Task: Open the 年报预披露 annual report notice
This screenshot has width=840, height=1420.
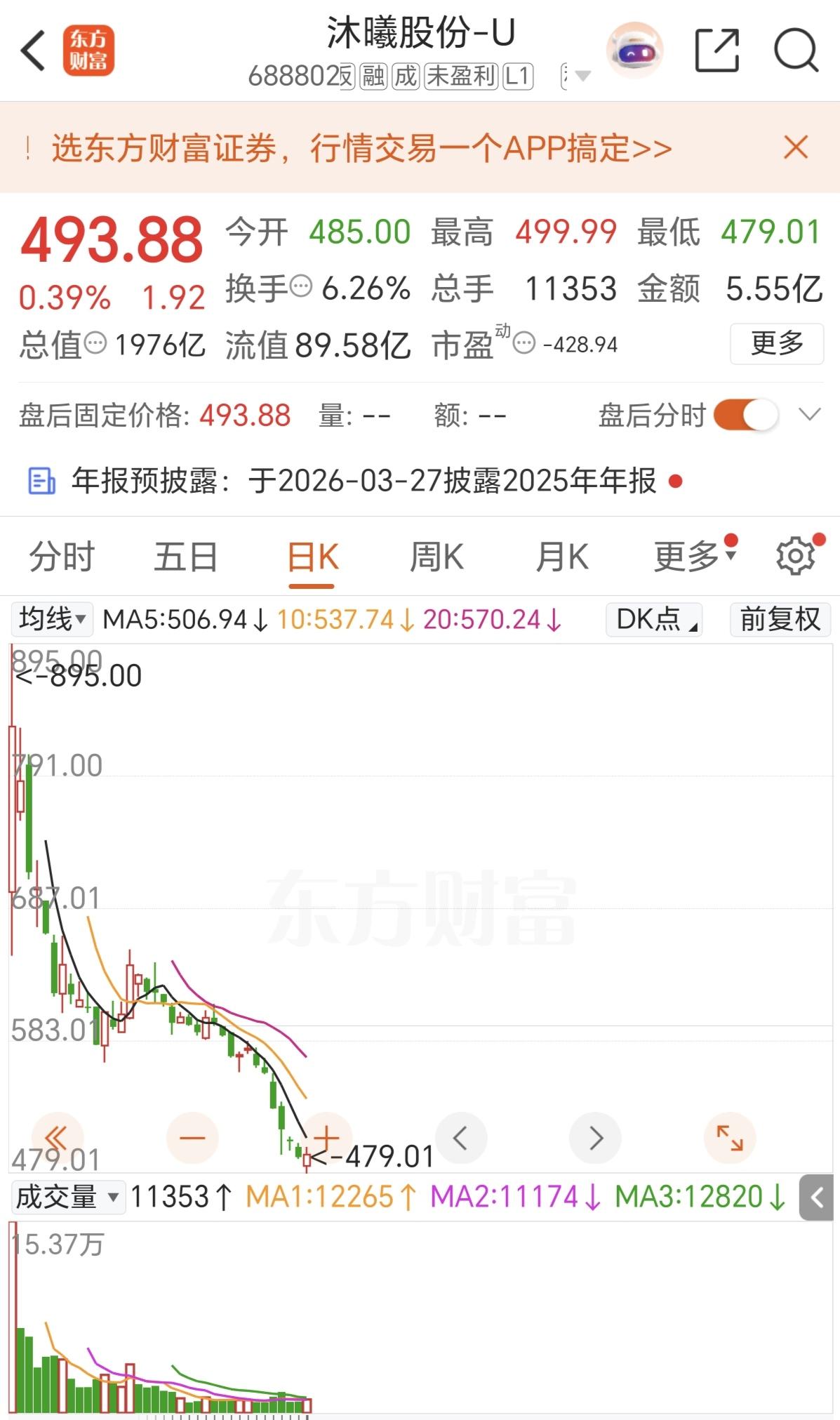Action: click(x=351, y=482)
